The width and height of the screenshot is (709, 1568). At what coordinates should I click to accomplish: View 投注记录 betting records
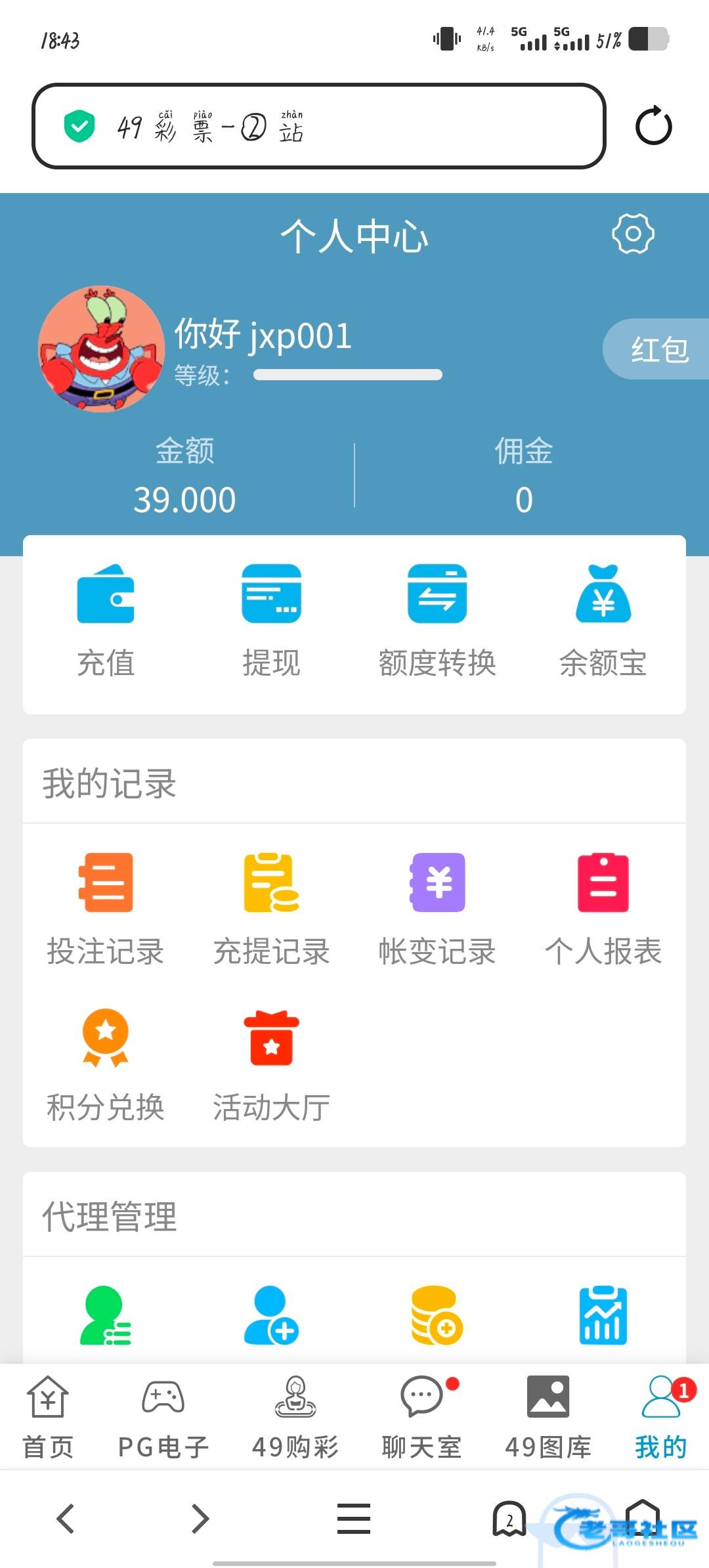tap(106, 909)
